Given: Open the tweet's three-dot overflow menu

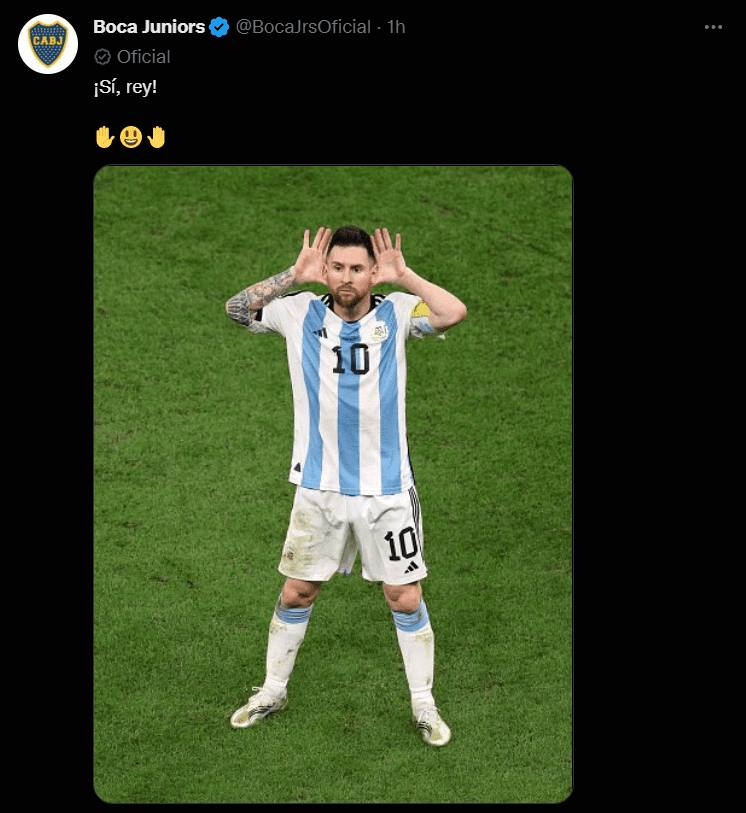Looking at the screenshot, I should click(x=713, y=27).
